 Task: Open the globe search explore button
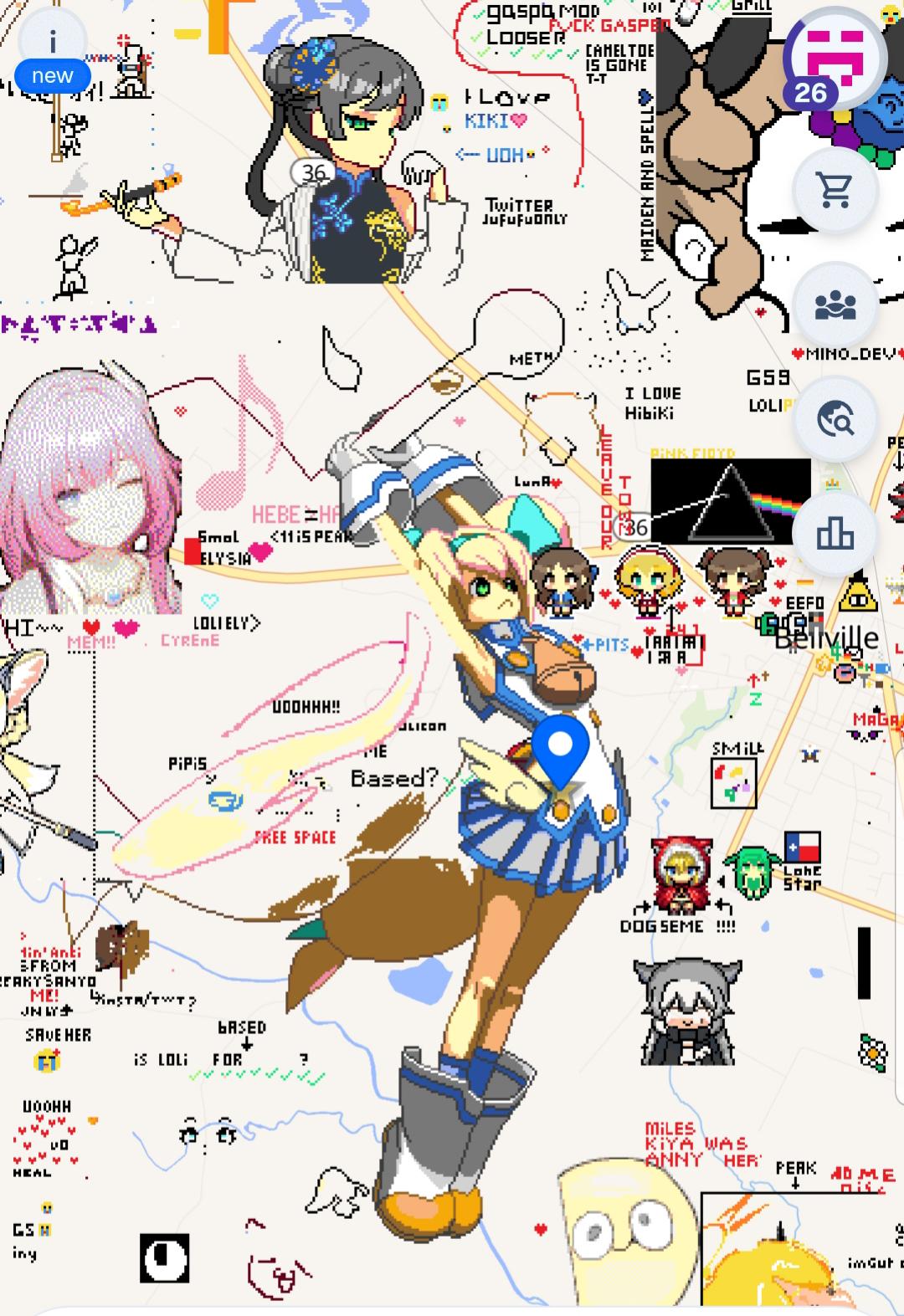click(x=835, y=419)
